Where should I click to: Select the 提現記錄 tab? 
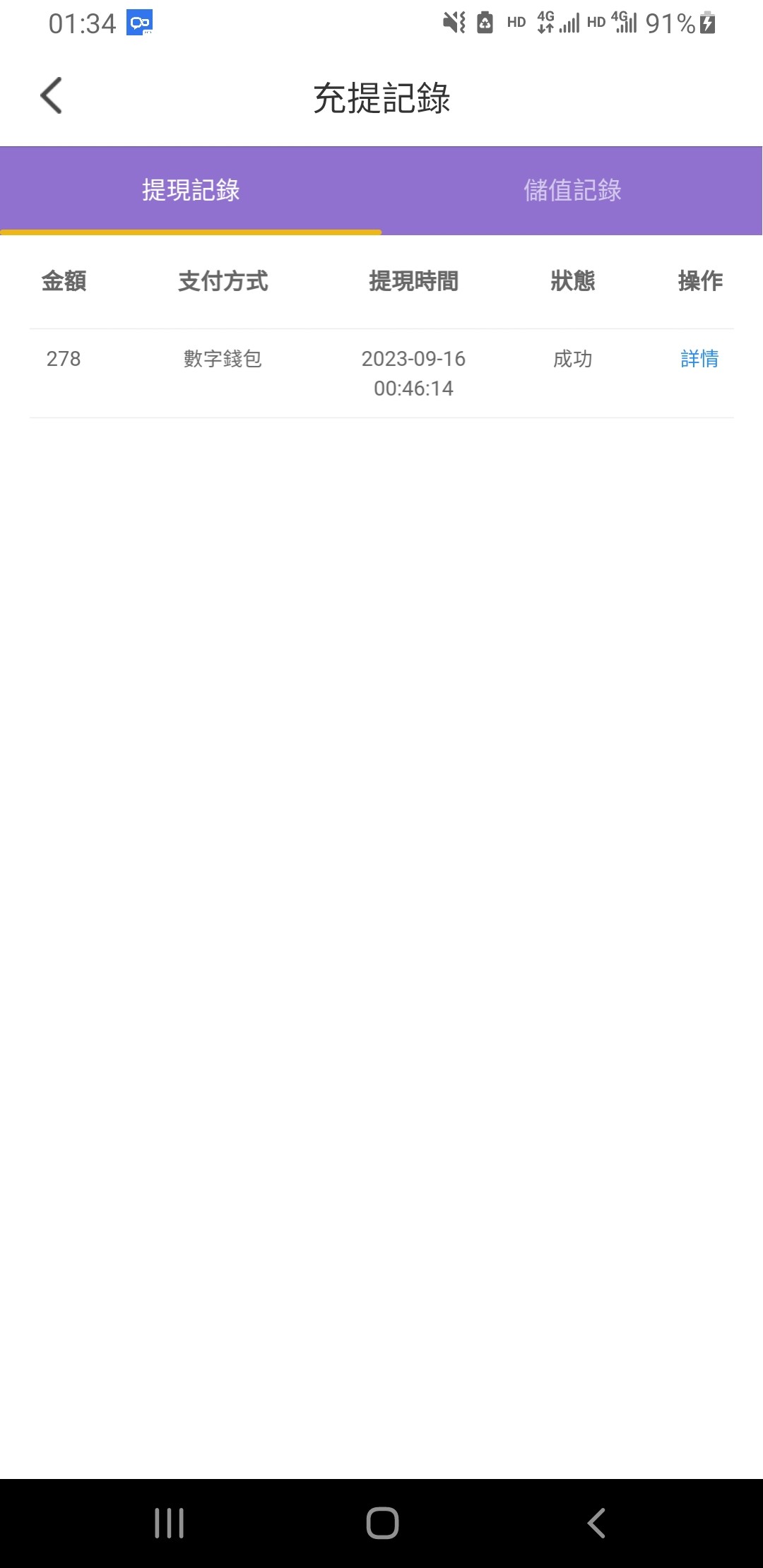coord(191,190)
